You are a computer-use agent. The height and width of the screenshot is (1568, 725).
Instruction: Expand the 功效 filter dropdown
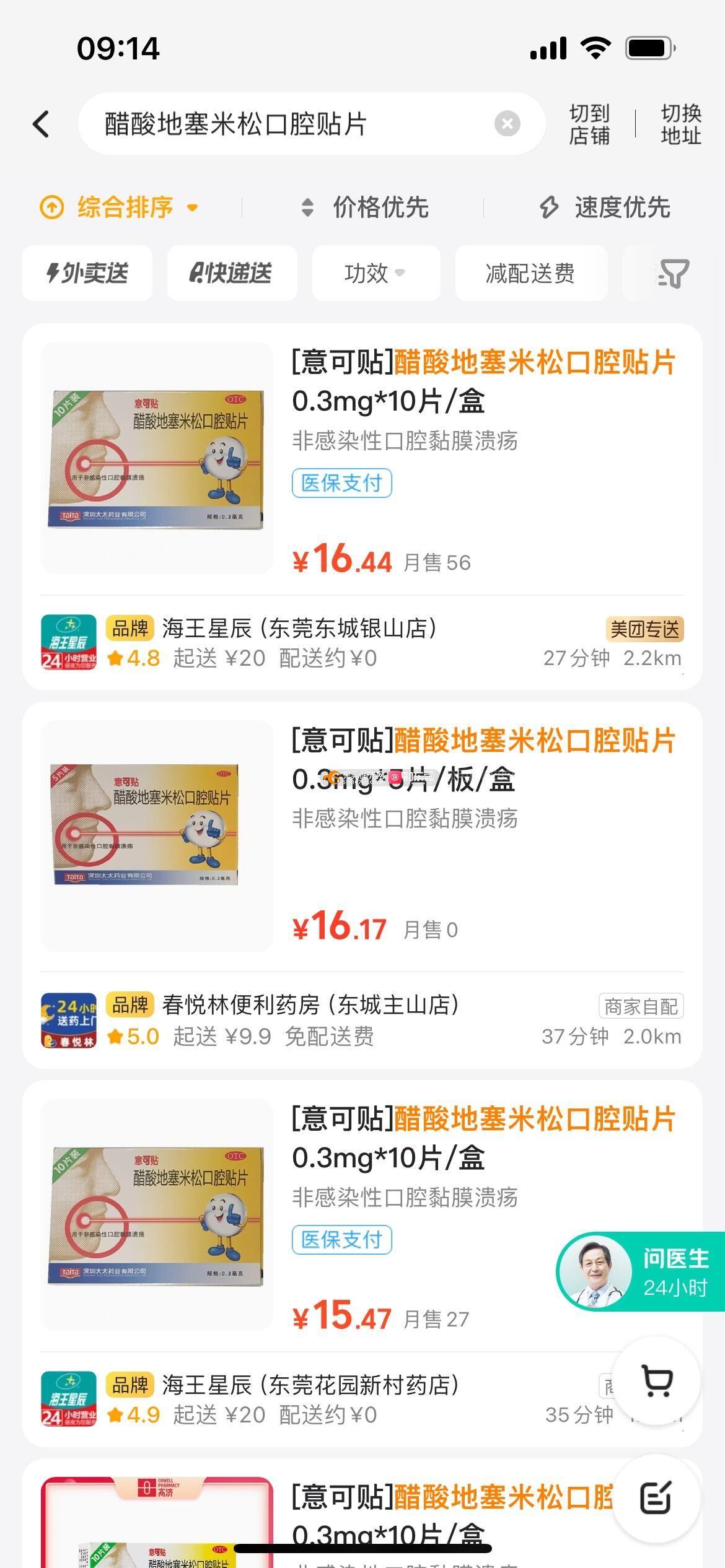coord(376,273)
